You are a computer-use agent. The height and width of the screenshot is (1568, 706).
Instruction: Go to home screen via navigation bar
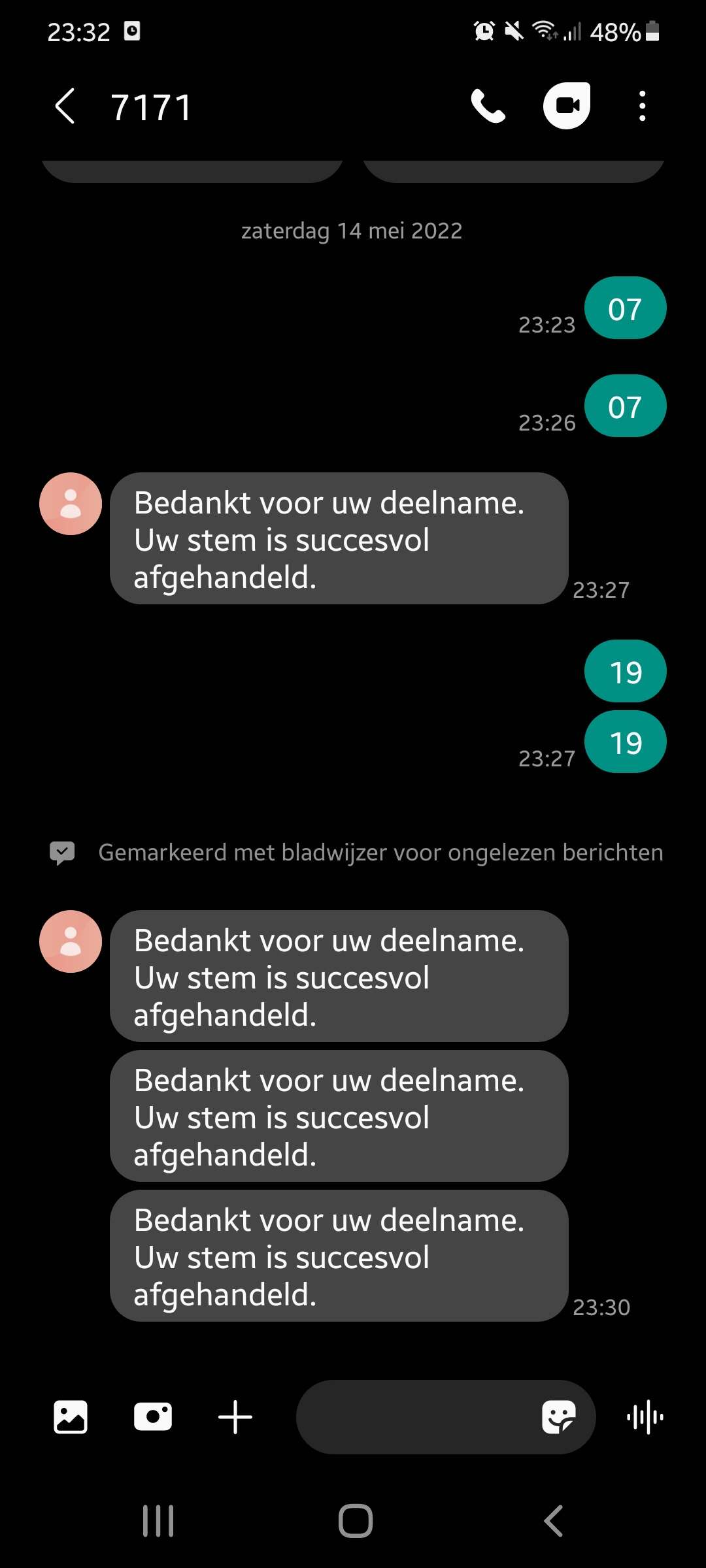point(356,1521)
